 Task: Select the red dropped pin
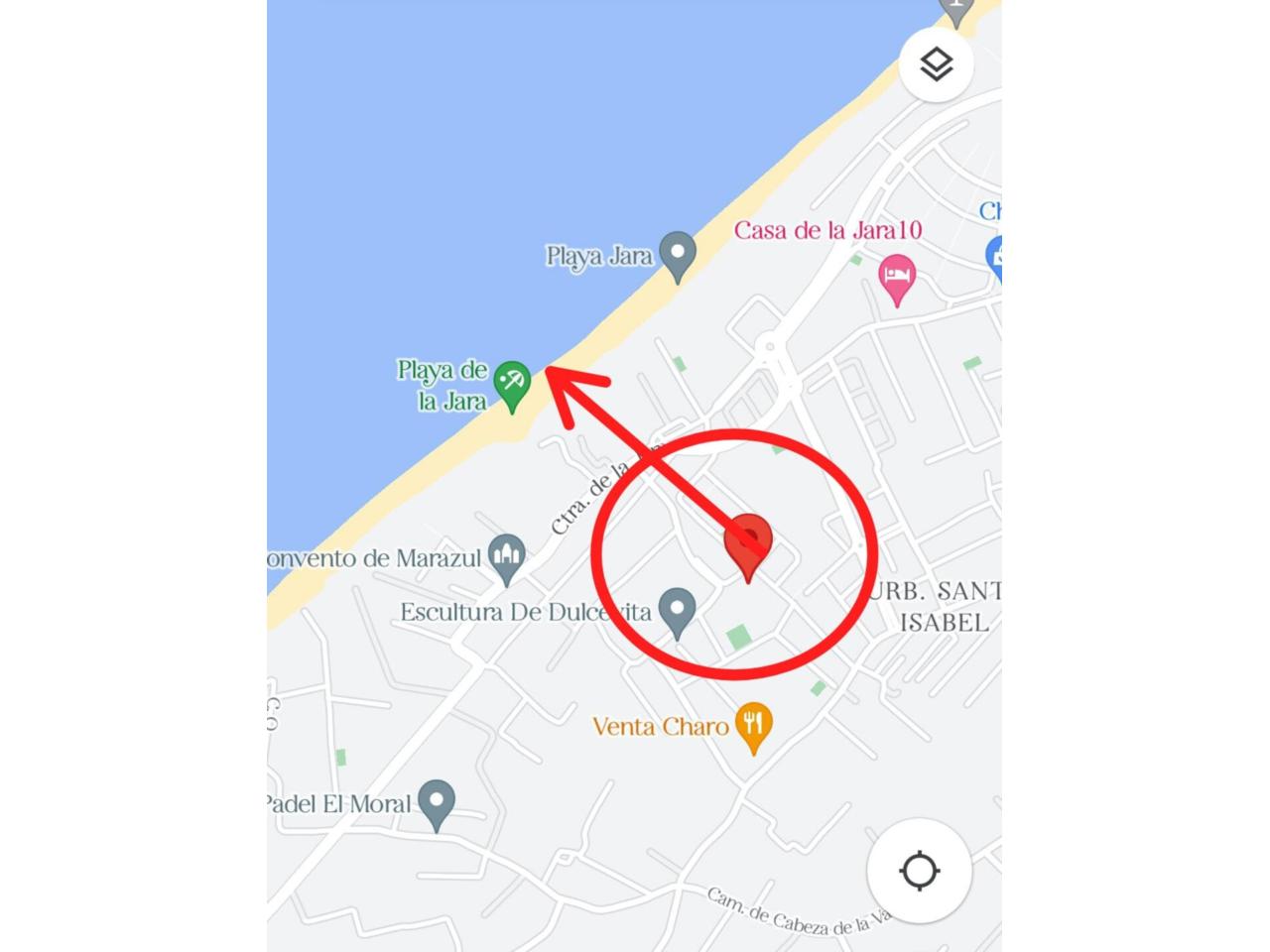click(x=748, y=545)
